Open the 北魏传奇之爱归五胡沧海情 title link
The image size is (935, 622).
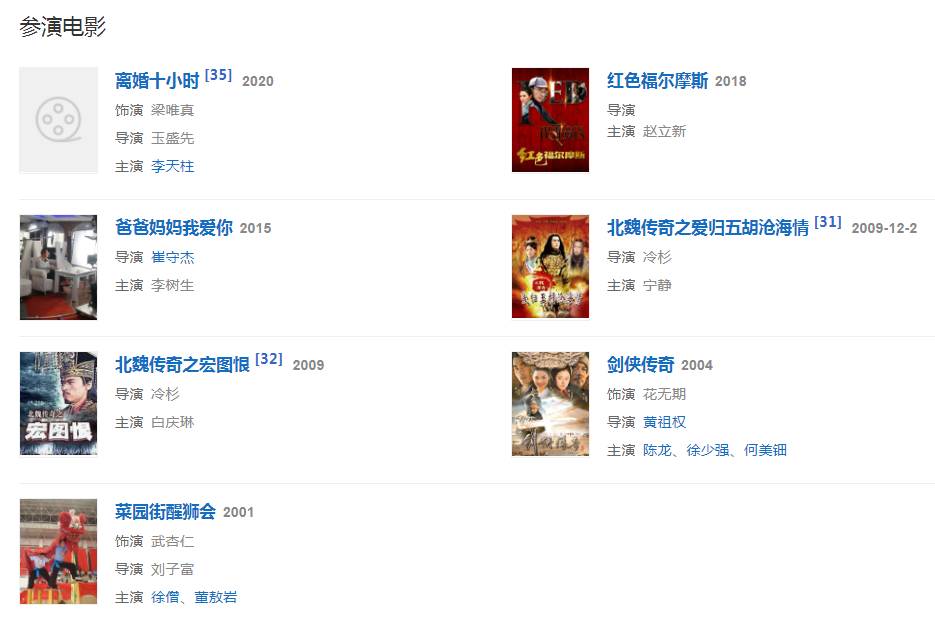707,228
